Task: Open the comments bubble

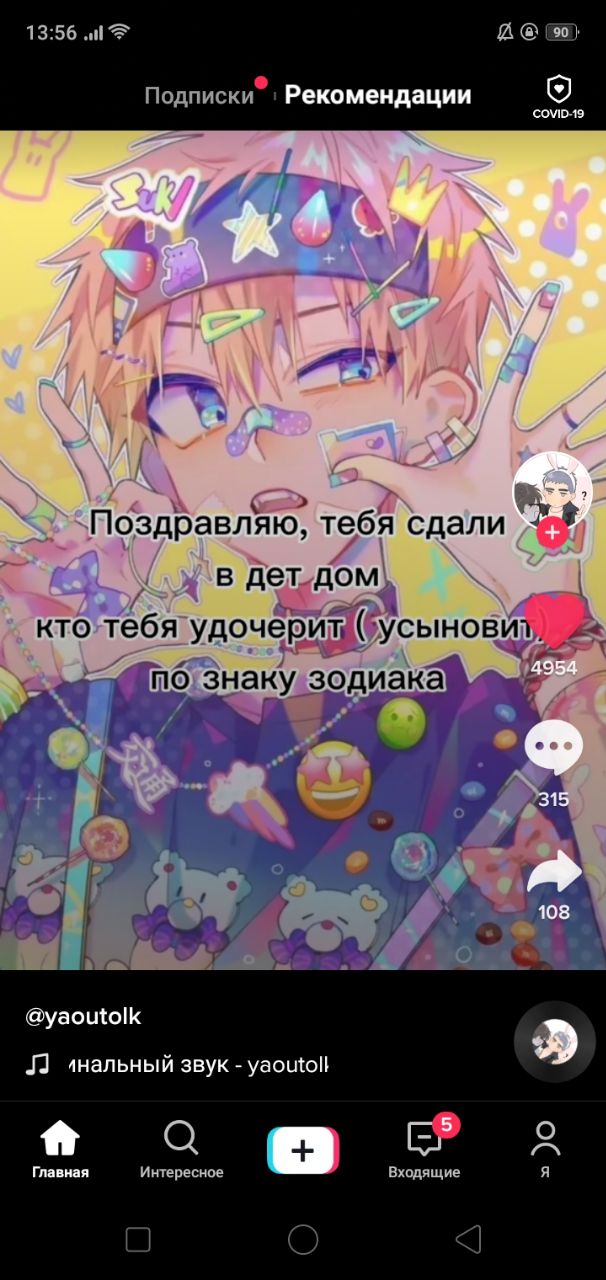Action: point(553,748)
